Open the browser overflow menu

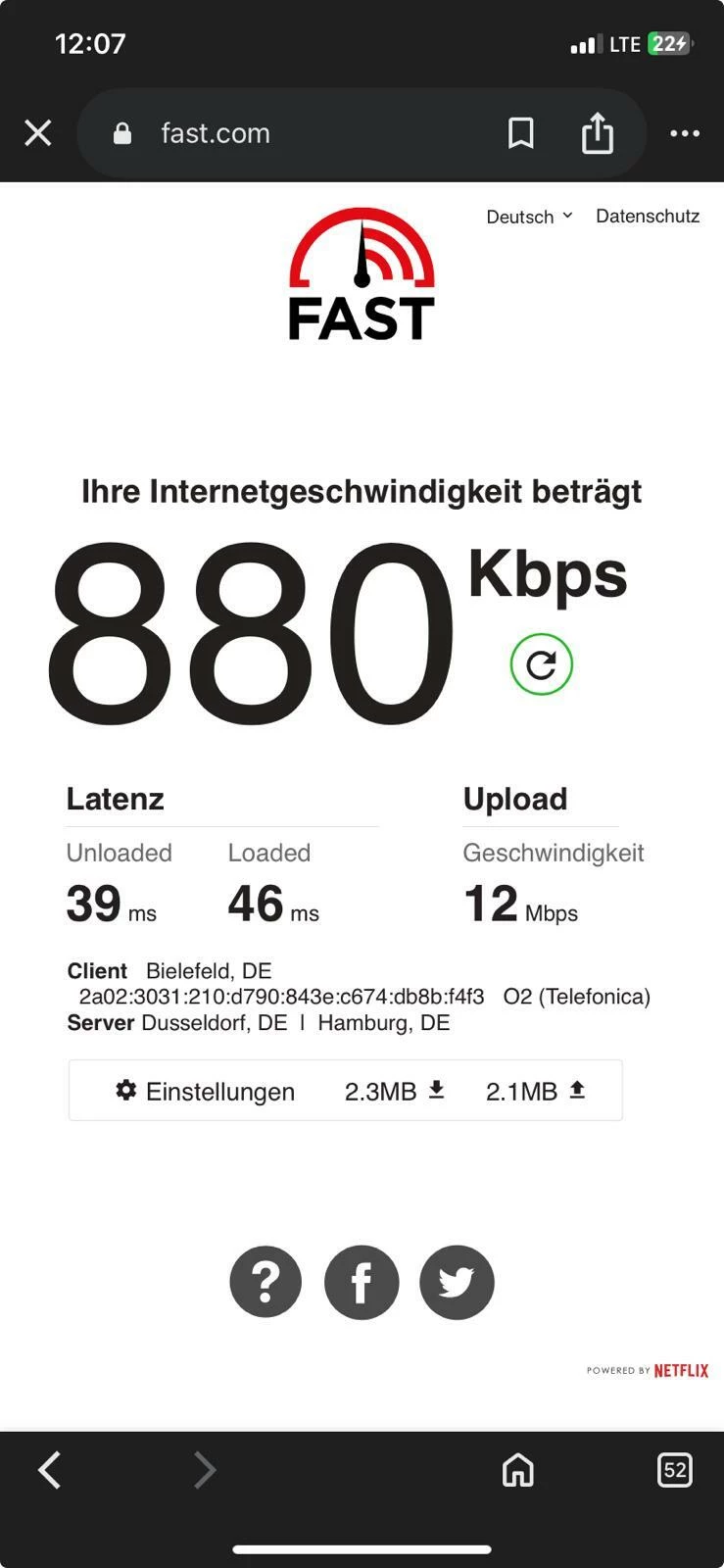pyautogui.click(x=685, y=133)
